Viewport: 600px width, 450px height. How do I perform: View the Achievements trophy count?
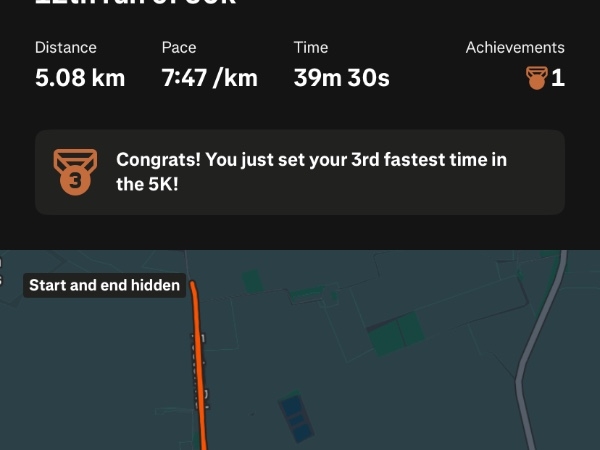tap(545, 78)
